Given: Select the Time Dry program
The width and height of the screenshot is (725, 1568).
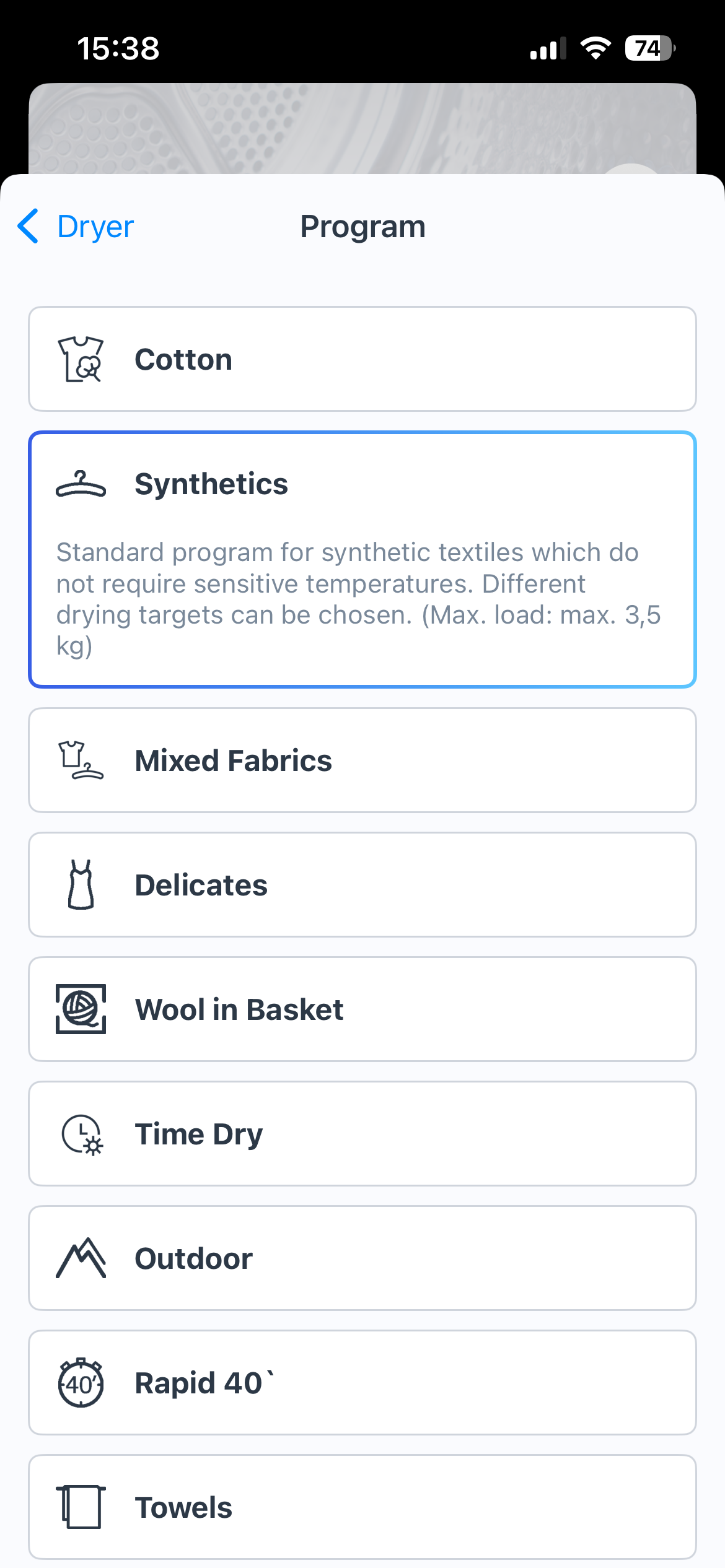Looking at the screenshot, I should pos(362,1134).
